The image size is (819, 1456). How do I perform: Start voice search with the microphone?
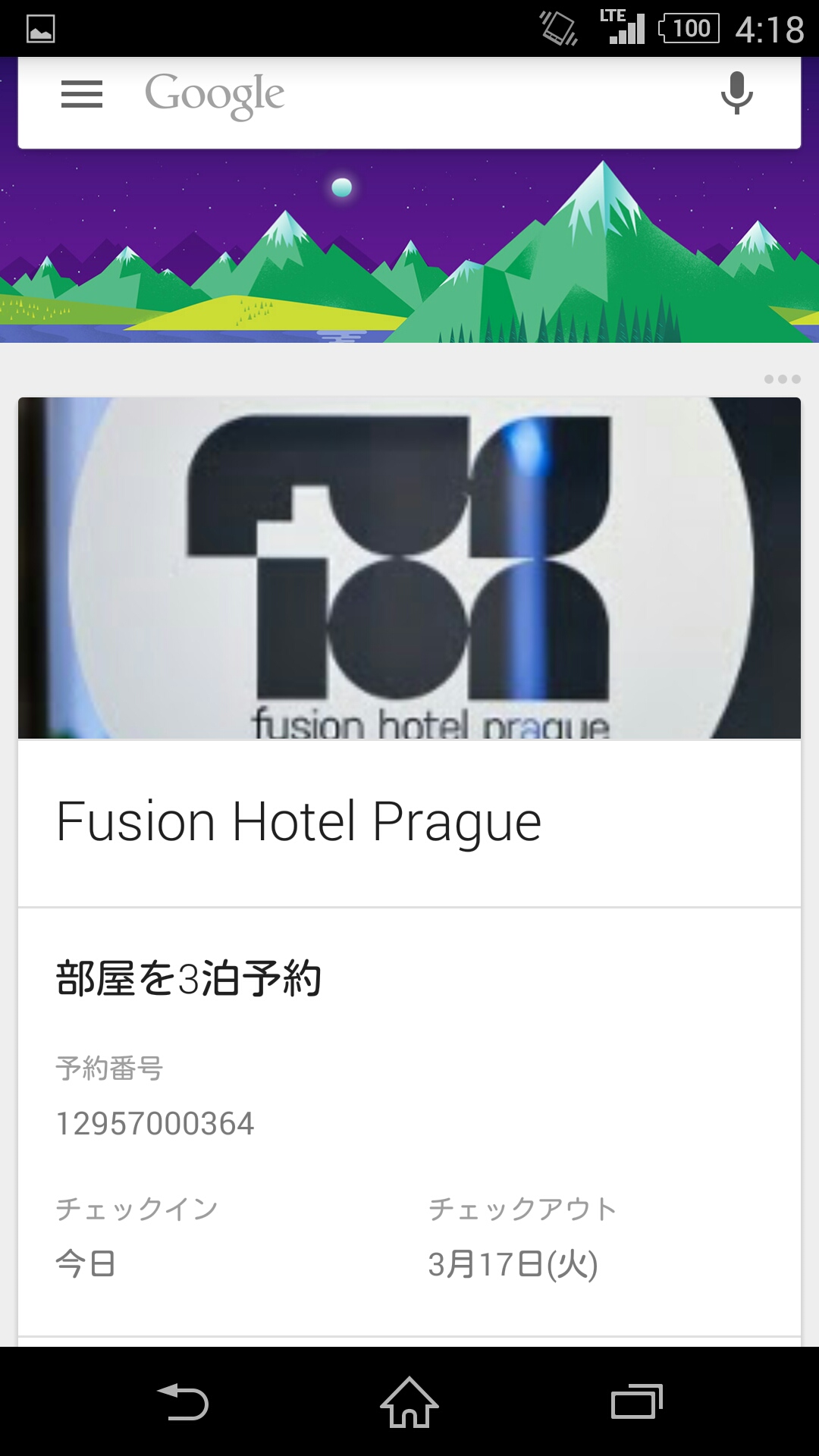(736, 94)
